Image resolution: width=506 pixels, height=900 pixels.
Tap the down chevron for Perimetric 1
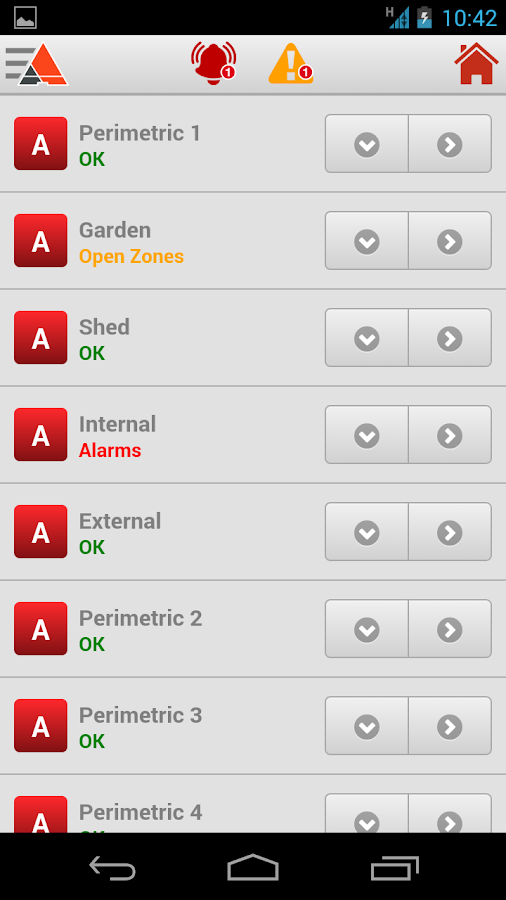coord(367,144)
